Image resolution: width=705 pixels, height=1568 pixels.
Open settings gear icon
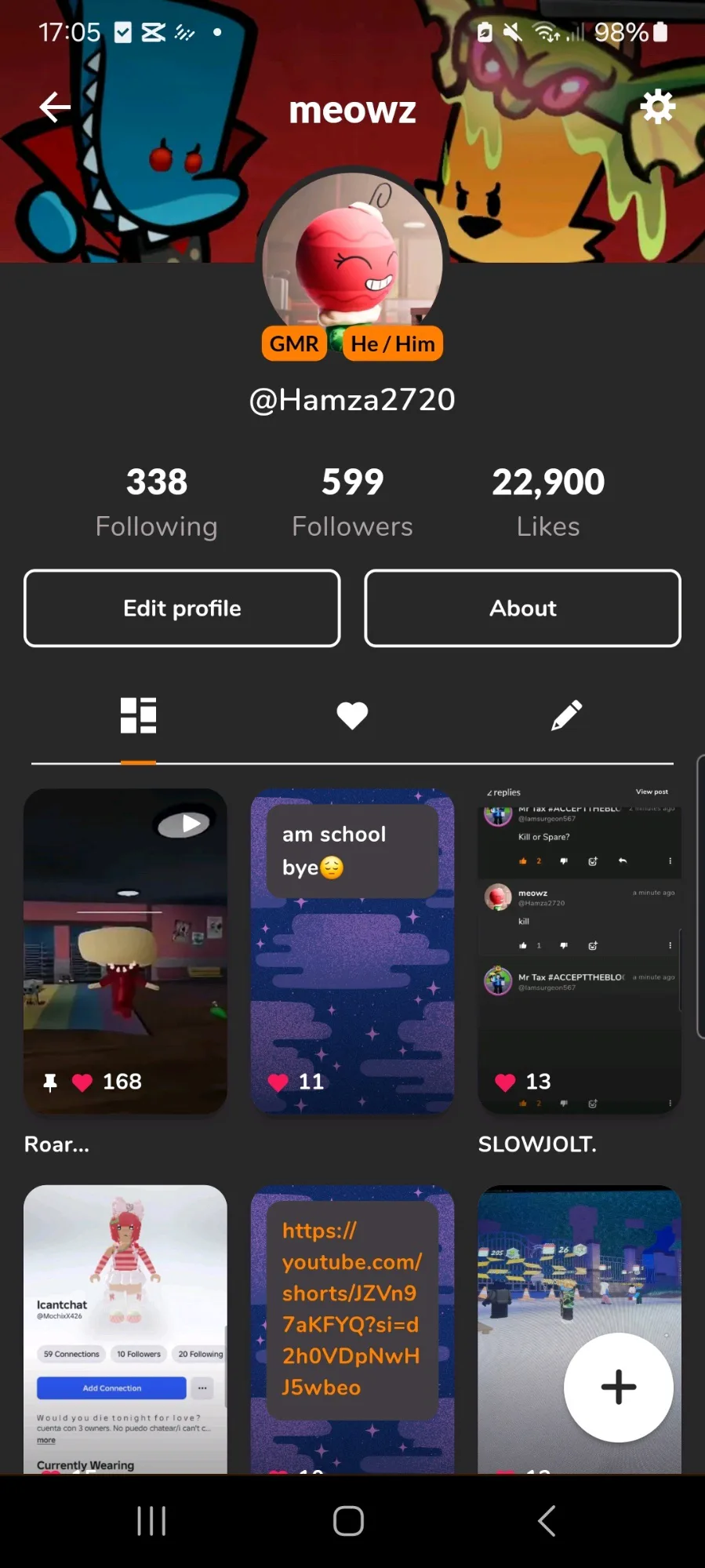[x=657, y=107]
